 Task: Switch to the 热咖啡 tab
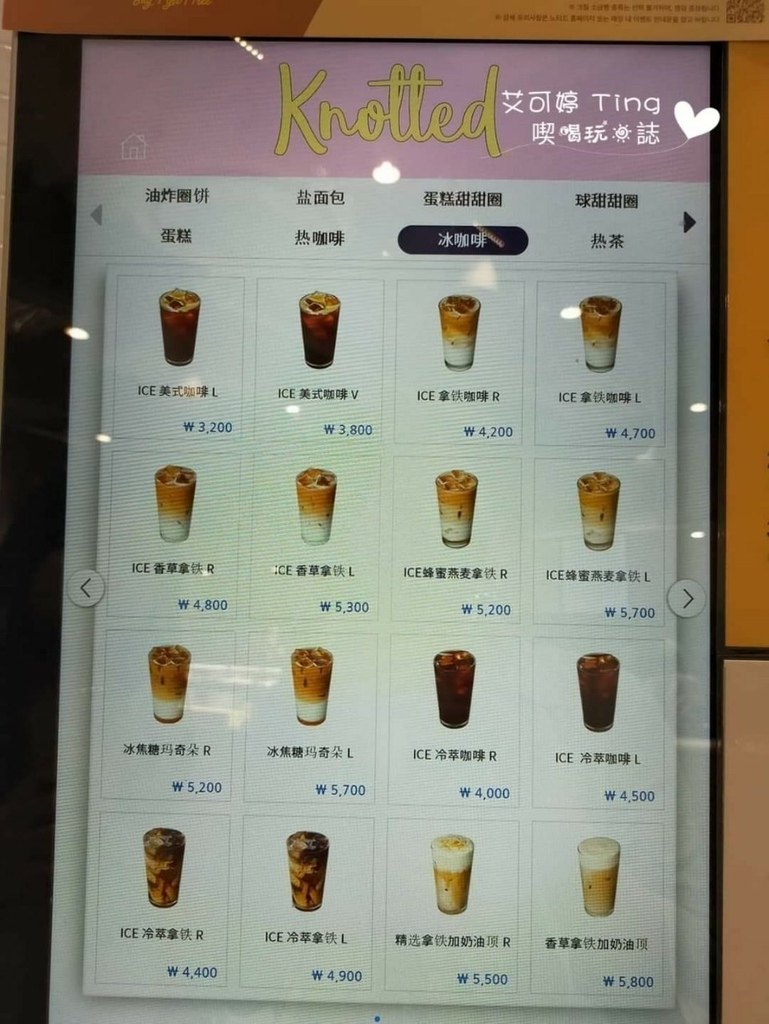320,238
